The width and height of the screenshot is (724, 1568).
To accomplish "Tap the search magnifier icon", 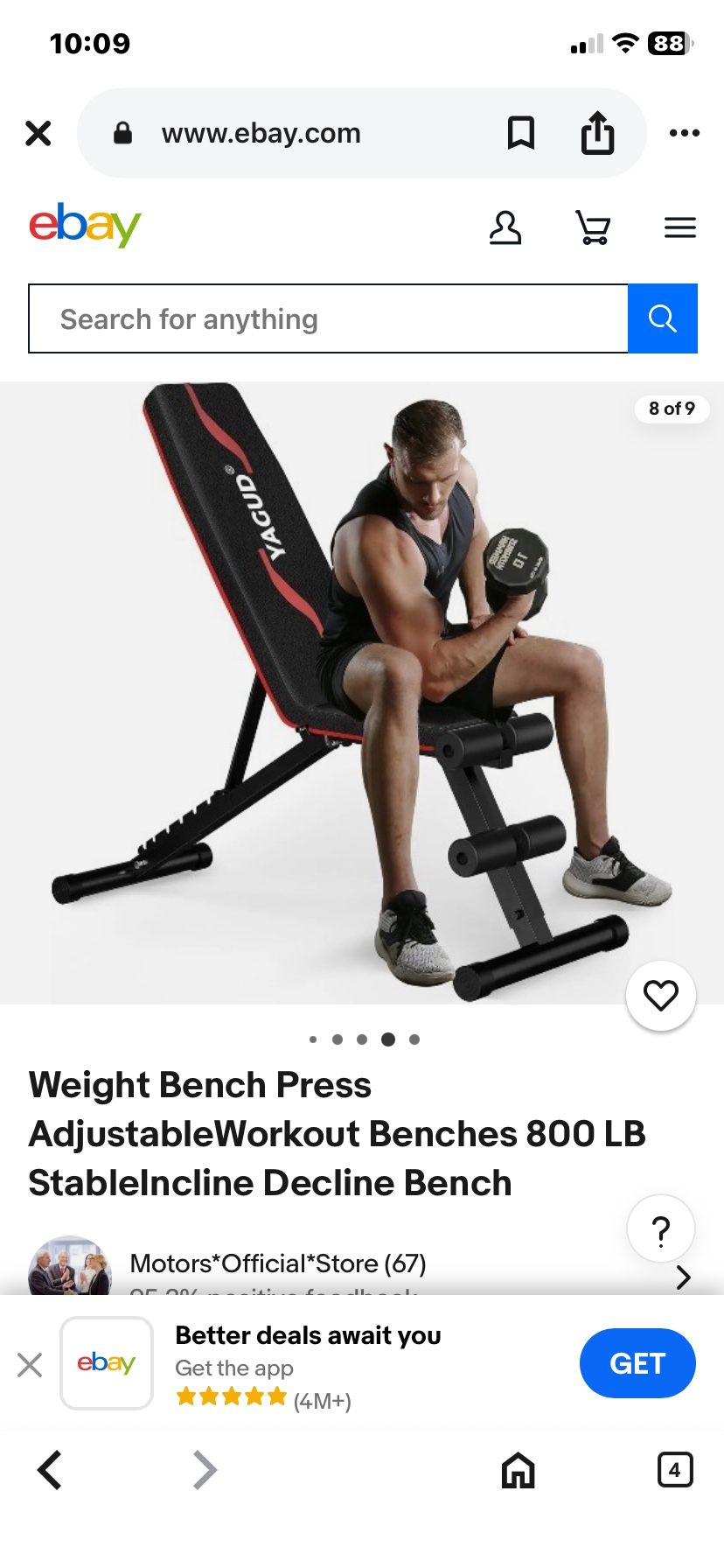I will pyautogui.click(x=663, y=318).
